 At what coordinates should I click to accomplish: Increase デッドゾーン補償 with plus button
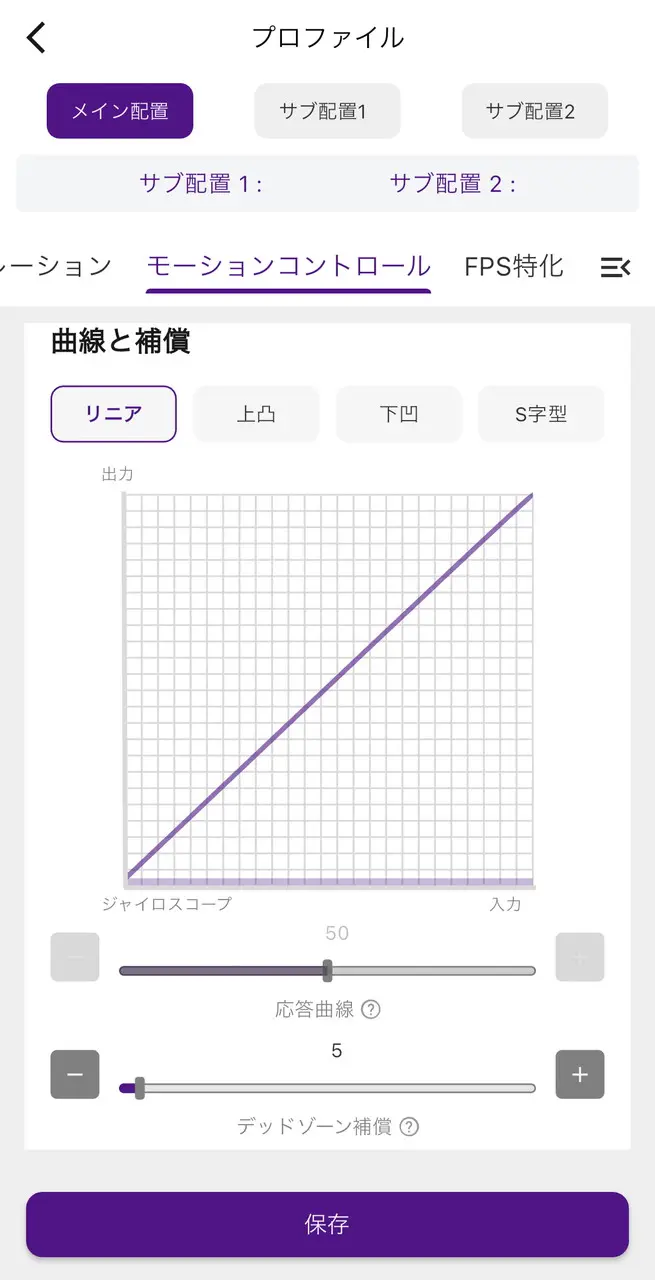pyautogui.click(x=580, y=1075)
